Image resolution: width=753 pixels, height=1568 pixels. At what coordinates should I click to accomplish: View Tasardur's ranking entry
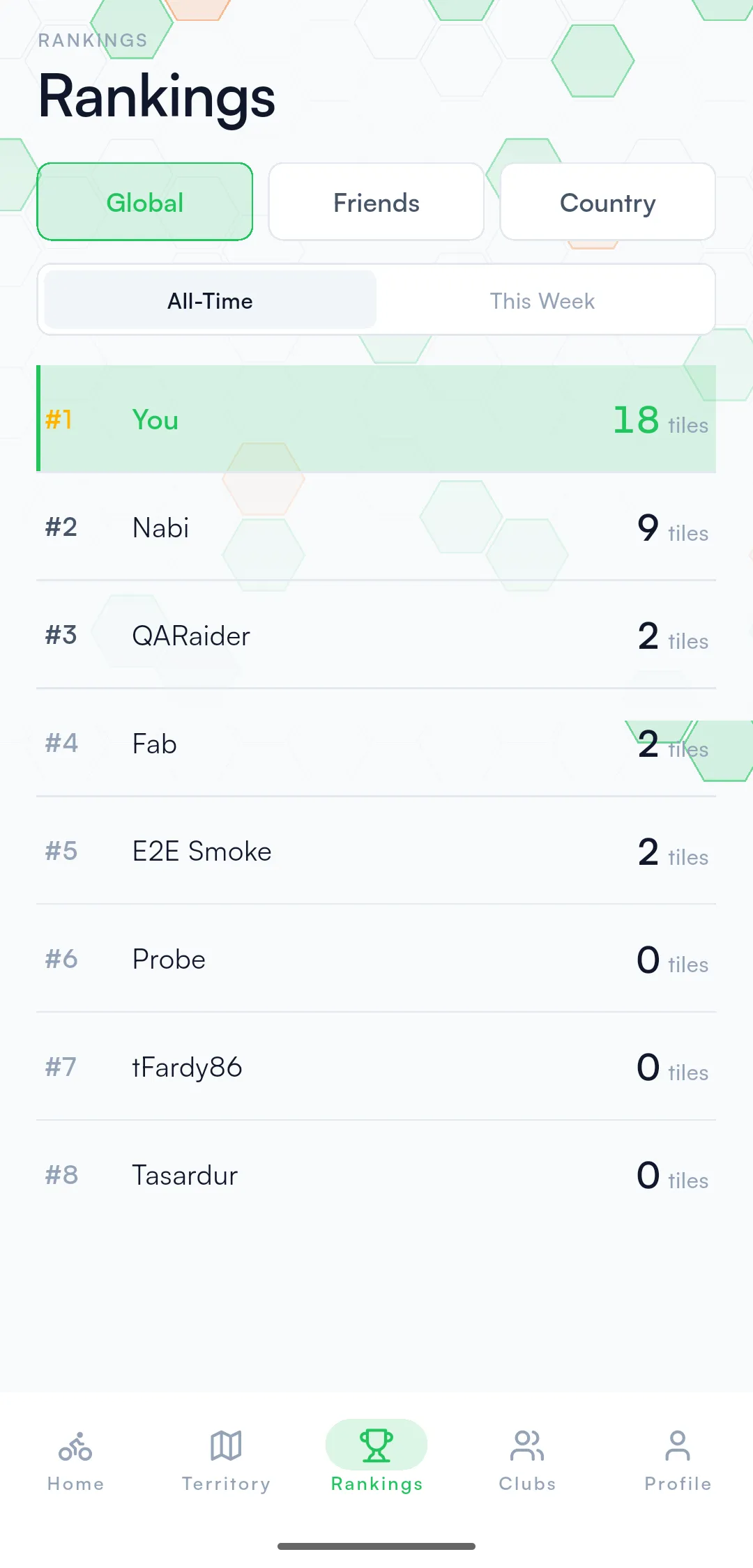(x=376, y=1175)
